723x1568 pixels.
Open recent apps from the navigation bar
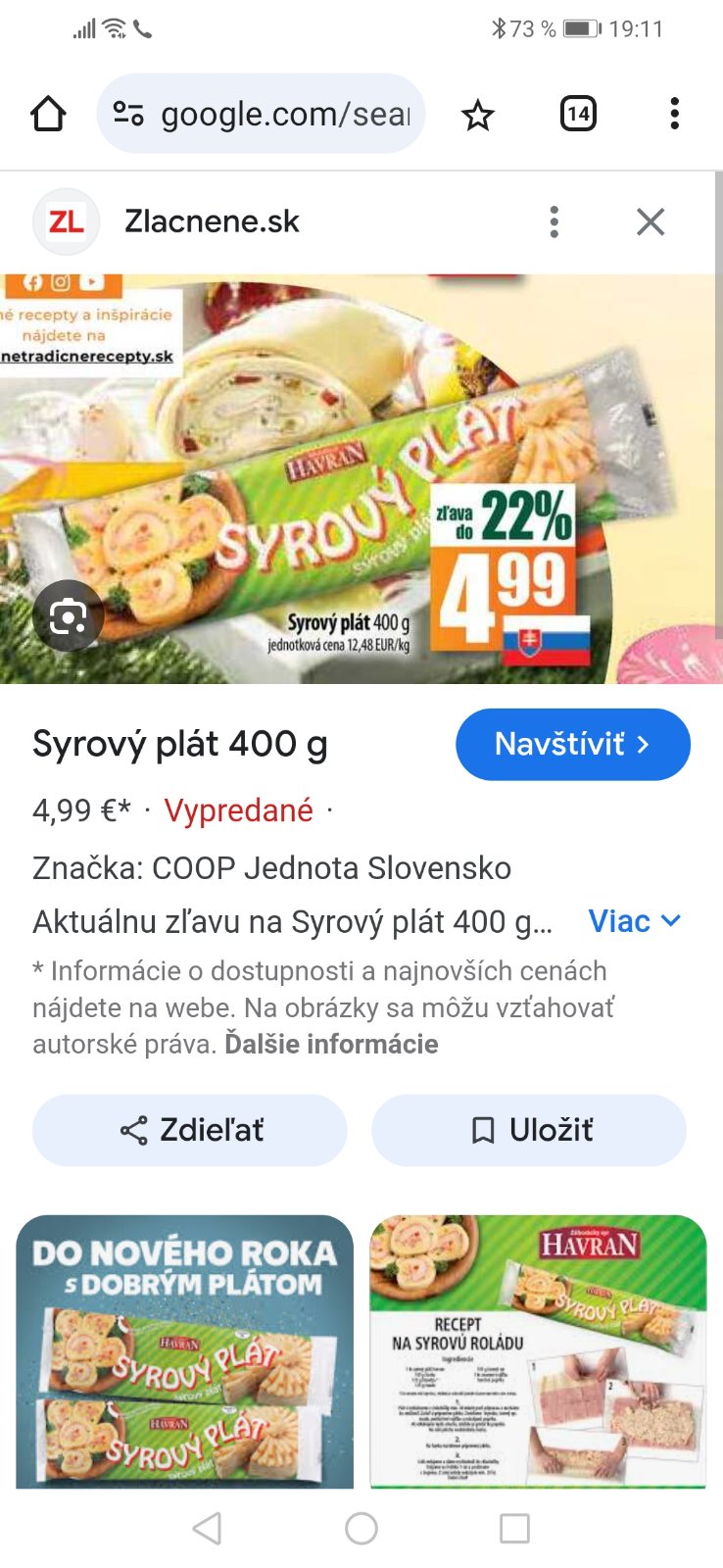coord(514,1528)
